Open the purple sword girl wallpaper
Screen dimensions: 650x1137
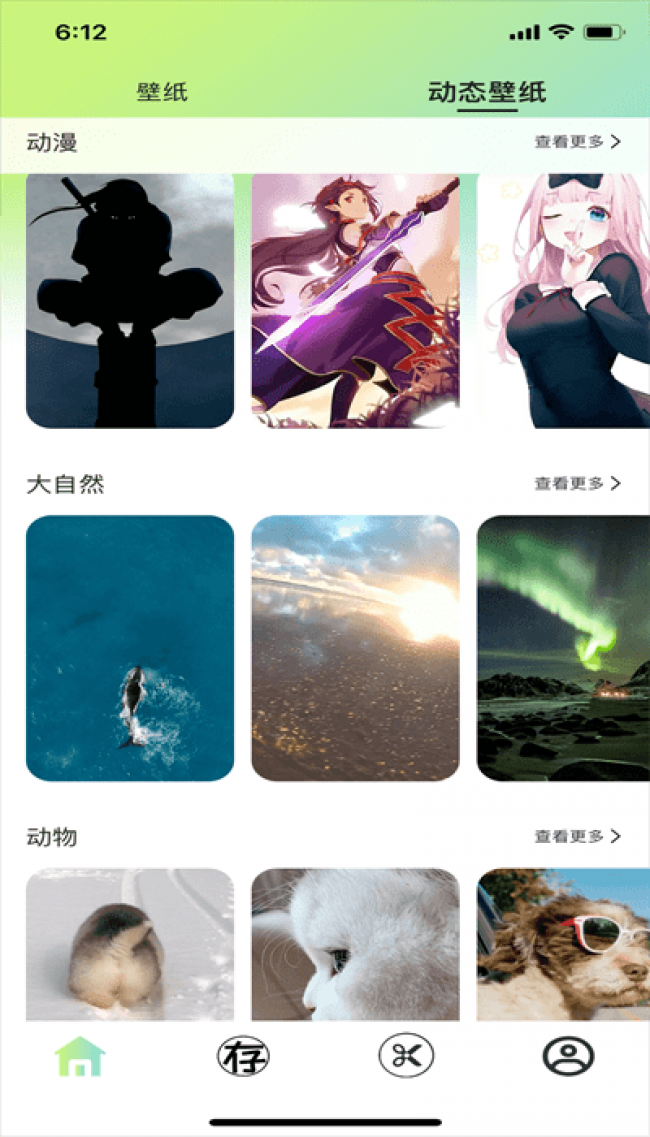(x=355, y=300)
